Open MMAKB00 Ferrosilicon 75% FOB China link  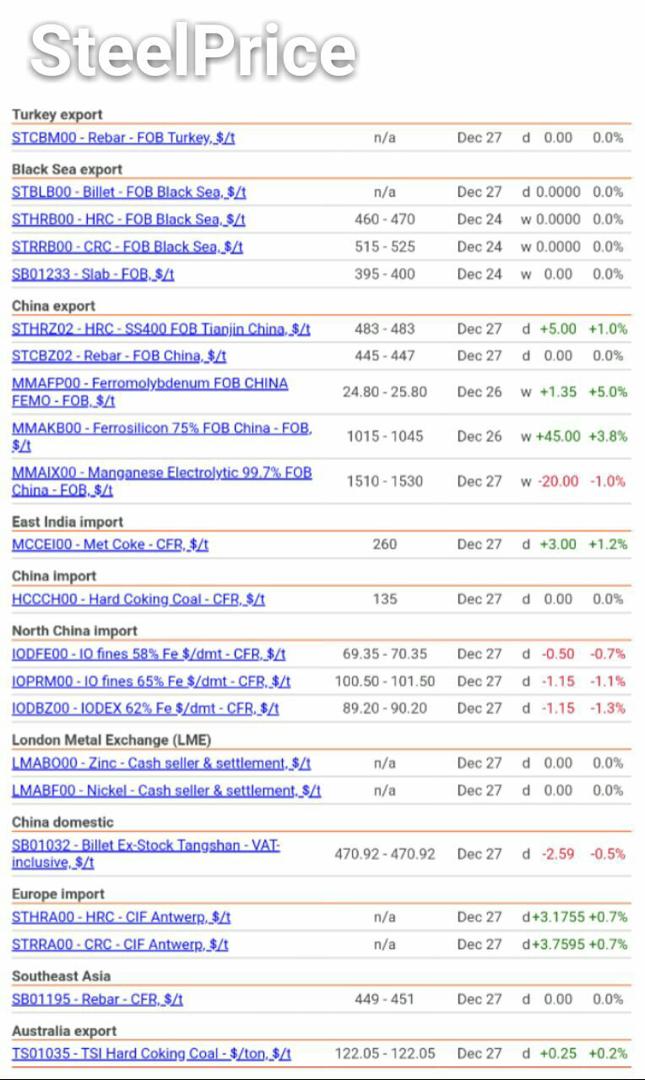tap(162, 437)
